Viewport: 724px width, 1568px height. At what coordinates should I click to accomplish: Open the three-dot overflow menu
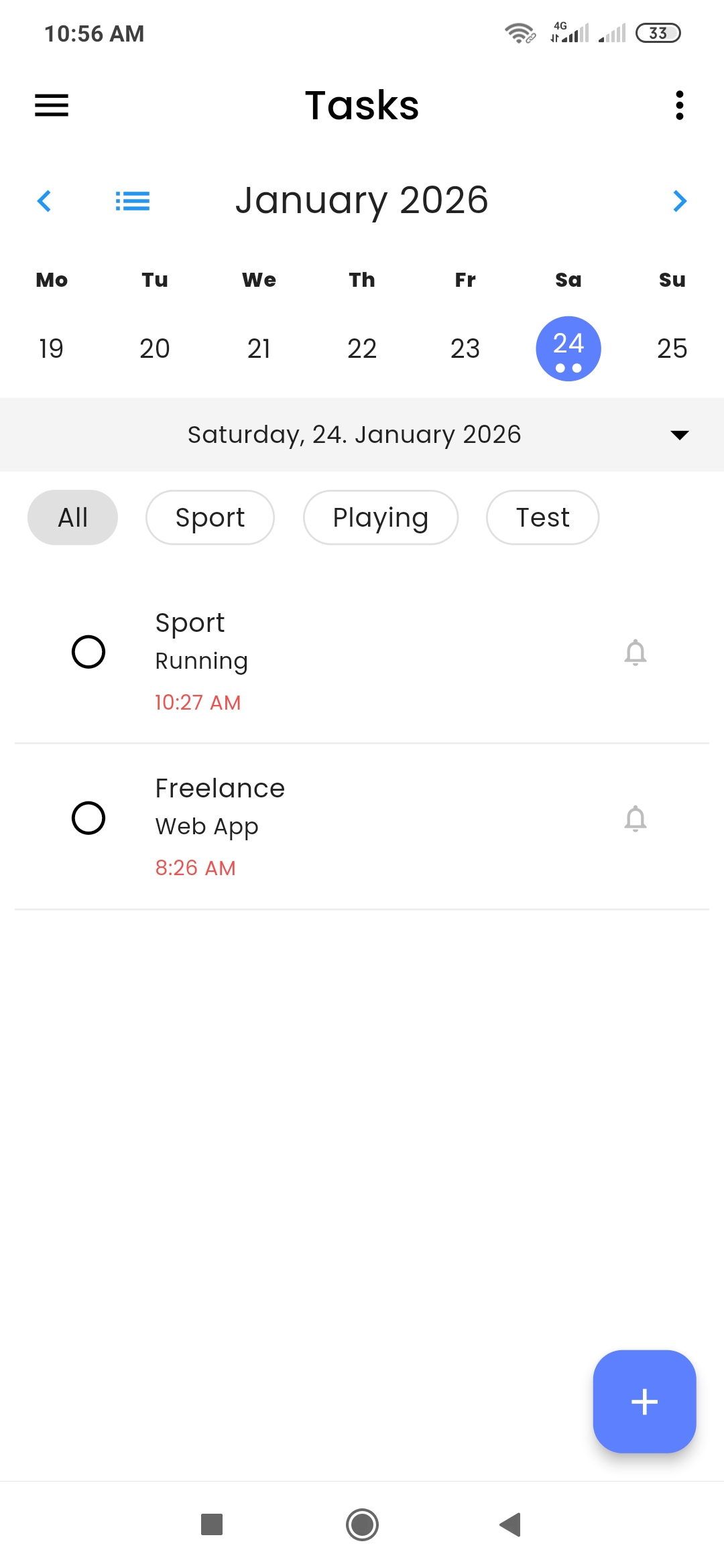coord(679,105)
